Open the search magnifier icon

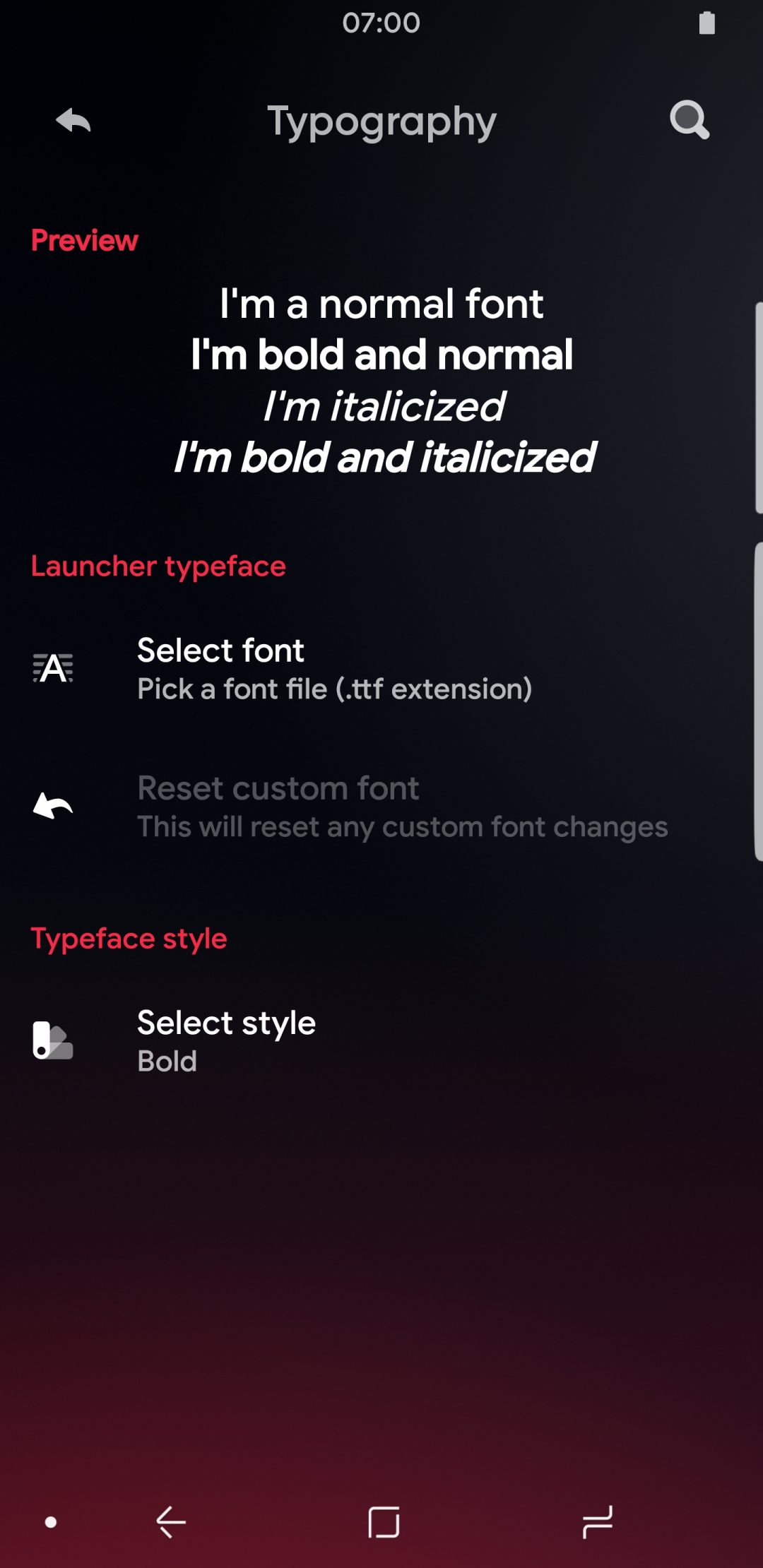[690, 120]
